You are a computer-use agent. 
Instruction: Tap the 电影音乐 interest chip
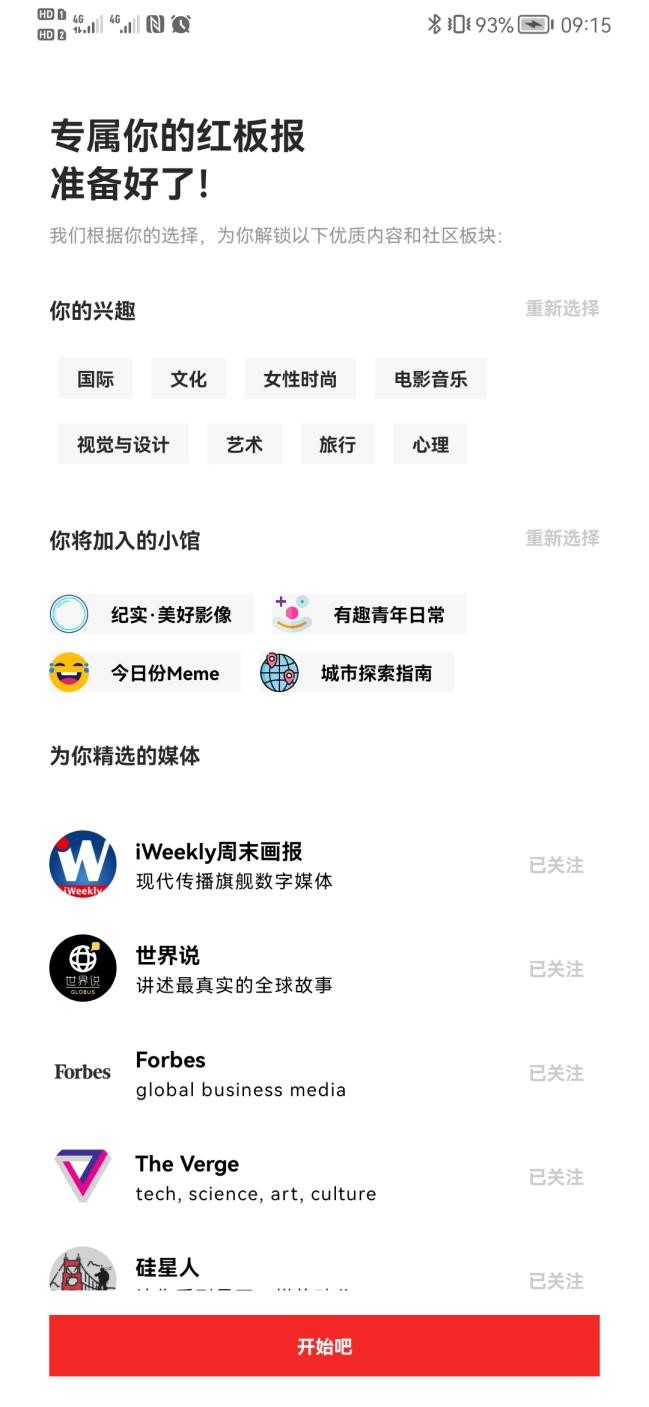click(x=430, y=379)
